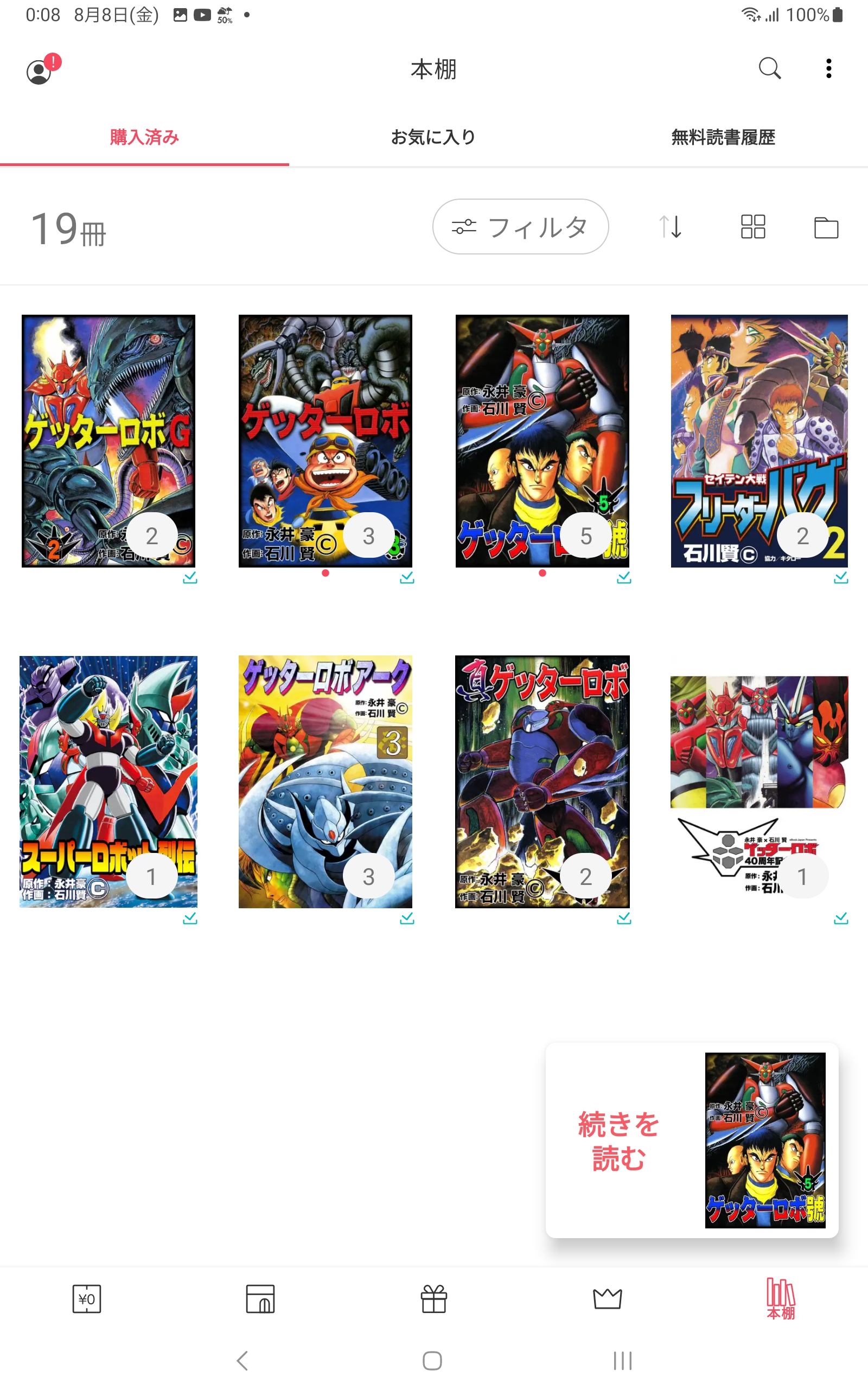Change sort order with arrows icon
The height and width of the screenshot is (1389, 868).
671,227
